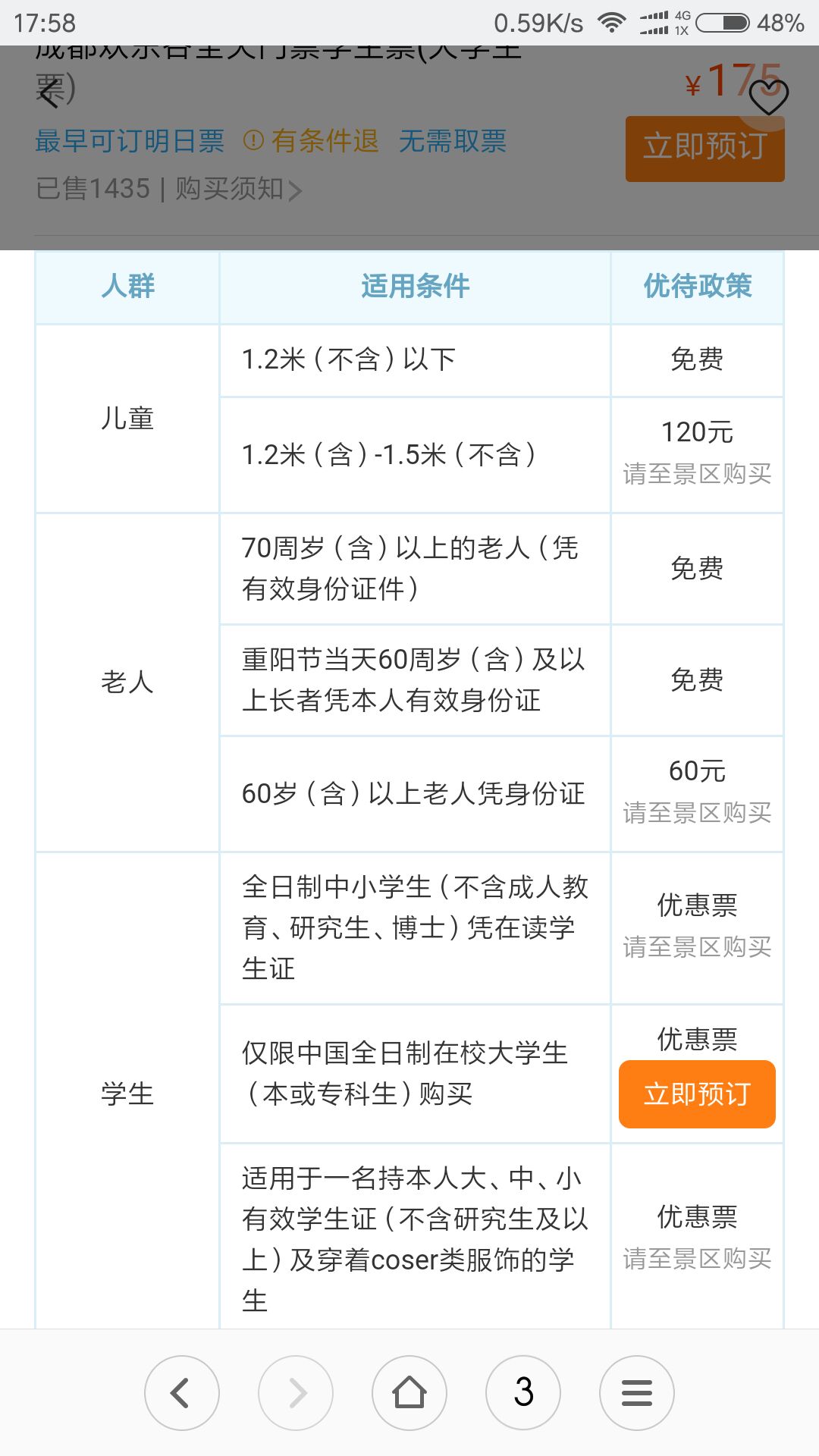Open the tab switcher showing 3
The image size is (819, 1456).
[523, 1393]
